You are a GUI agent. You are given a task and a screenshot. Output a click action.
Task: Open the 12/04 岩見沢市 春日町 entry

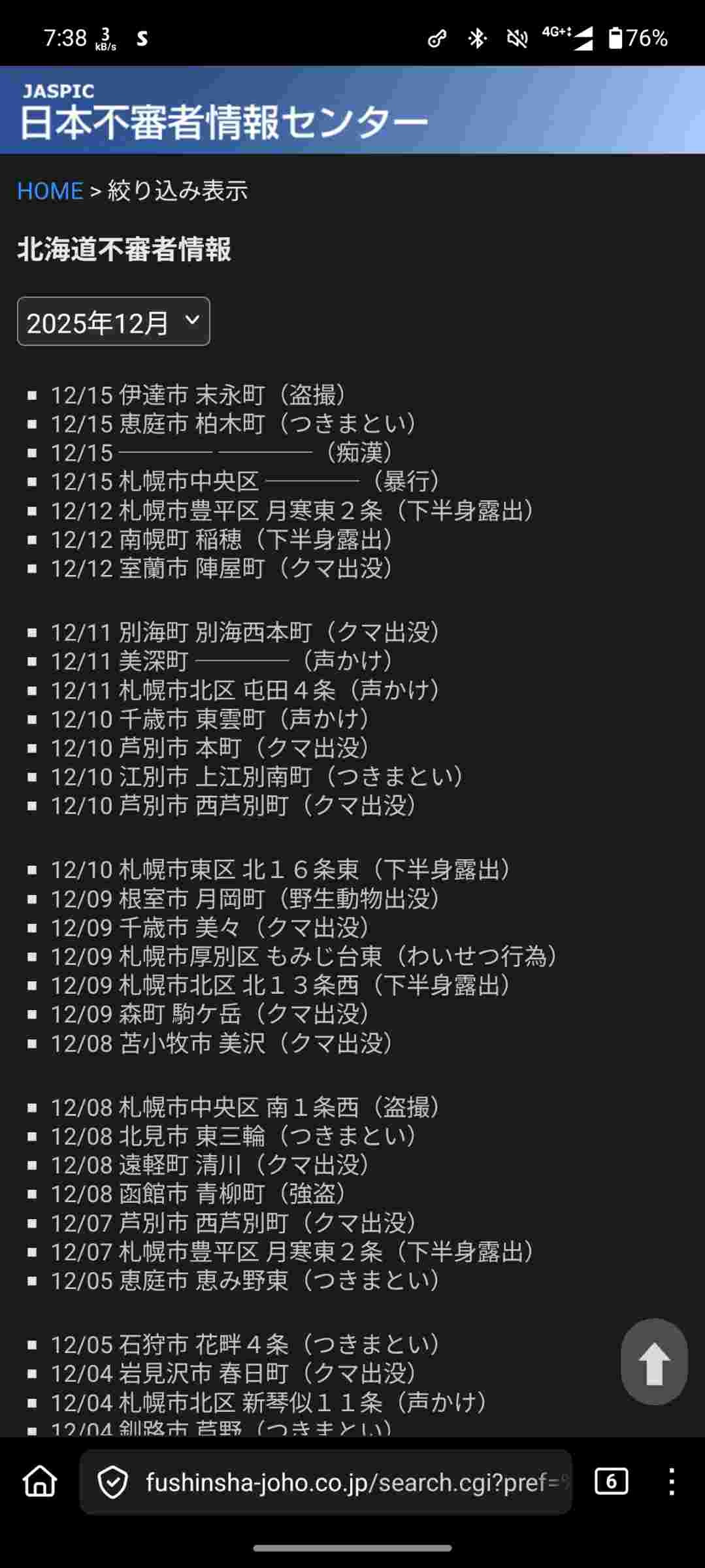tap(234, 1373)
